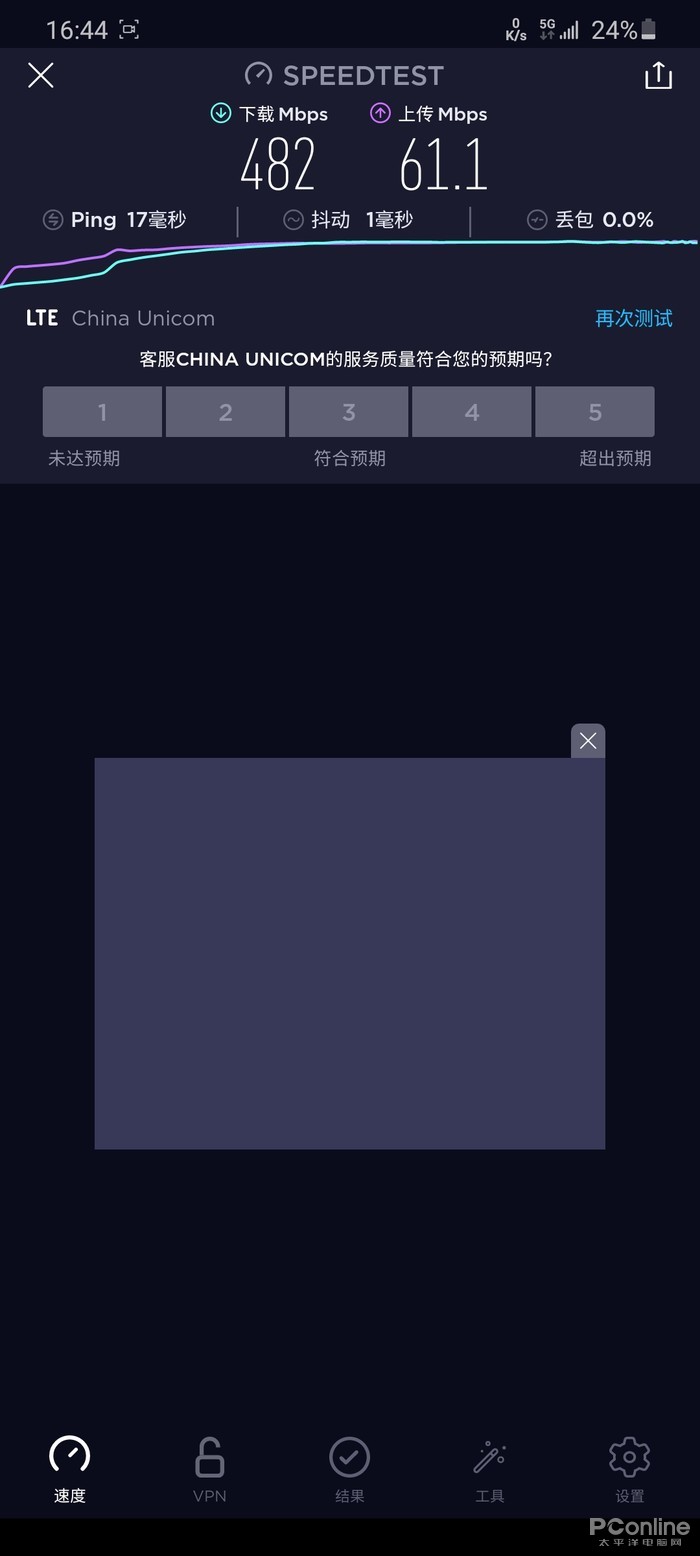This screenshot has height=1556, width=700.
Task: Close the speed test result screen
Action: [41, 75]
